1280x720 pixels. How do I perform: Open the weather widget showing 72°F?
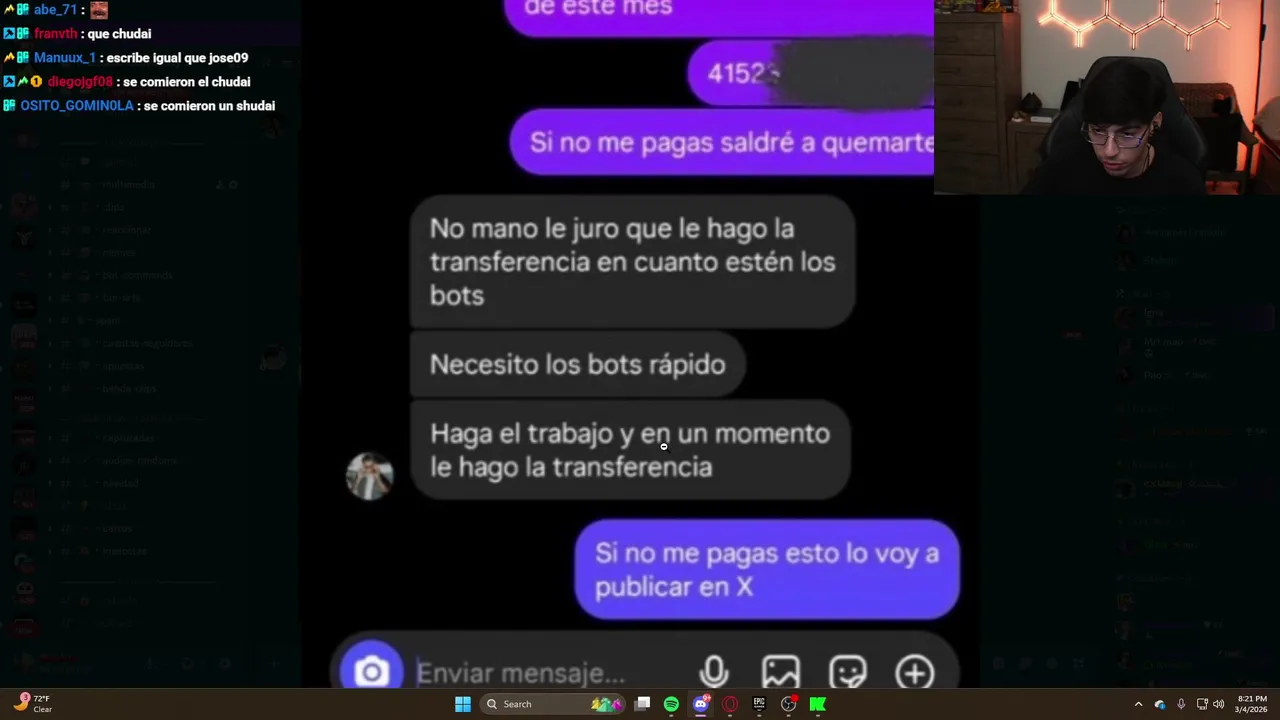point(34,704)
